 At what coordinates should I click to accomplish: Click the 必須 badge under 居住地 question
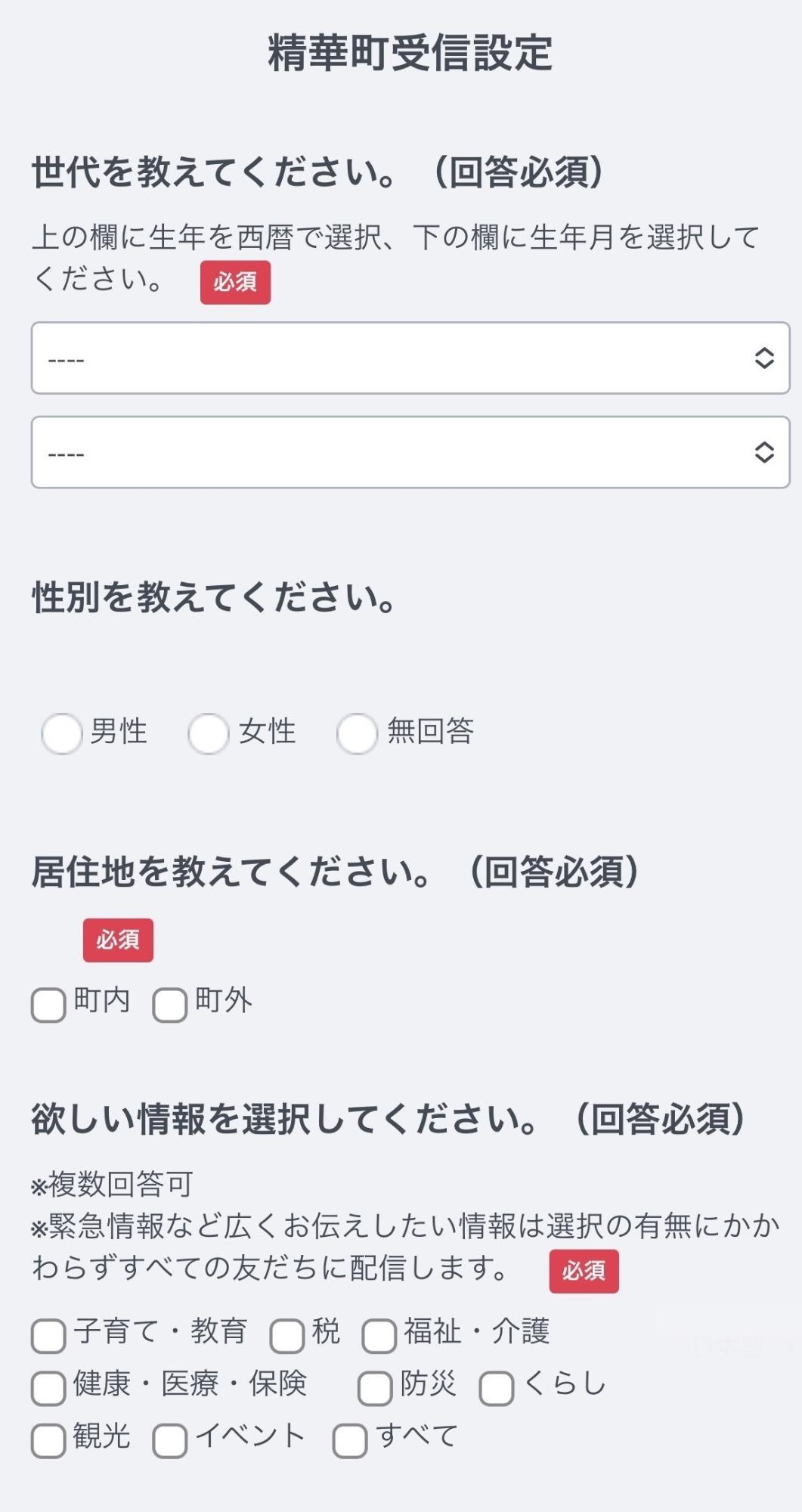(118, 940)
